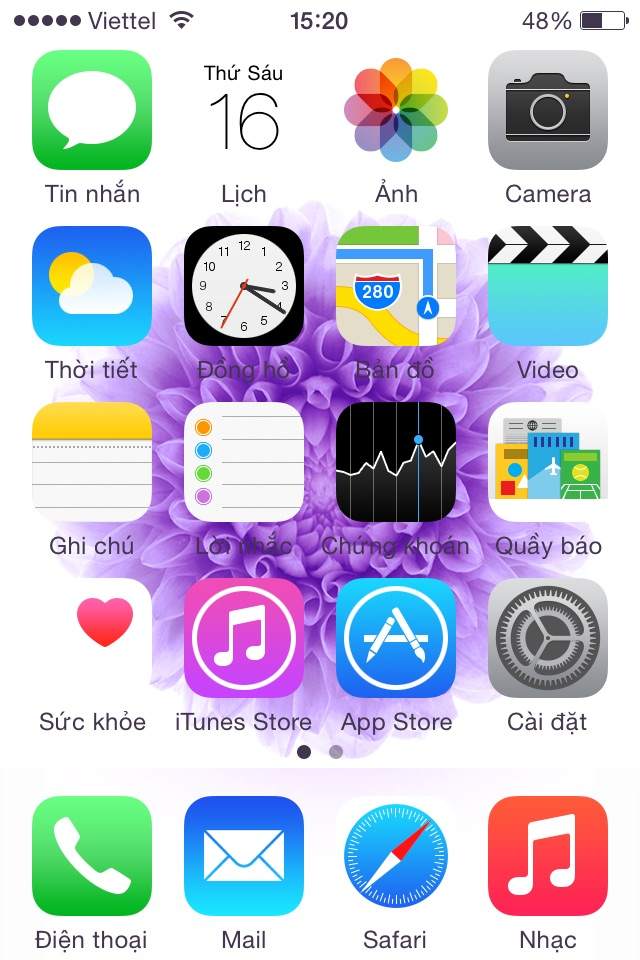Launch the Safari browser
The width and height of the screenshot is (640, 960).
(x=396, y=856)
